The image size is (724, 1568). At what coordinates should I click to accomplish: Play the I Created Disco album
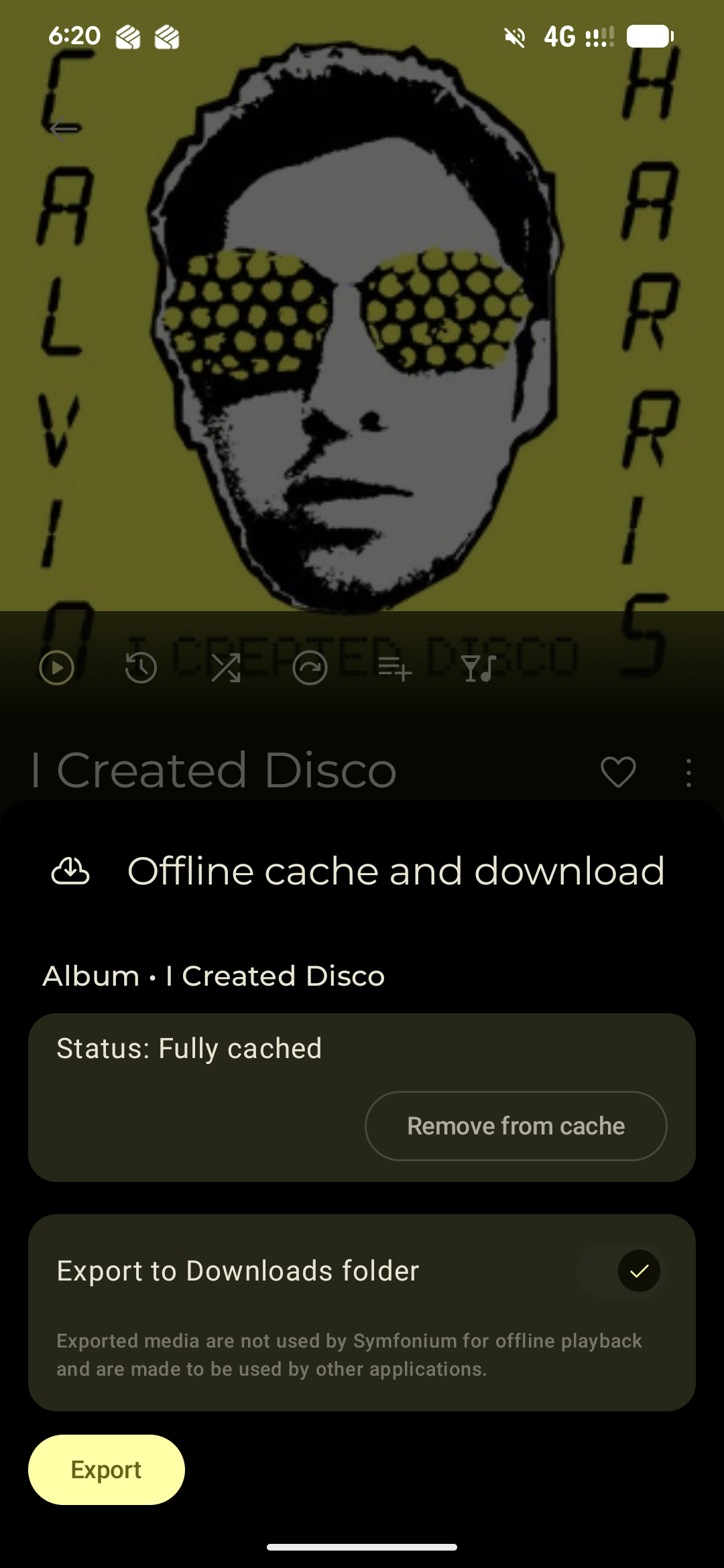click(x=56, y=668)
